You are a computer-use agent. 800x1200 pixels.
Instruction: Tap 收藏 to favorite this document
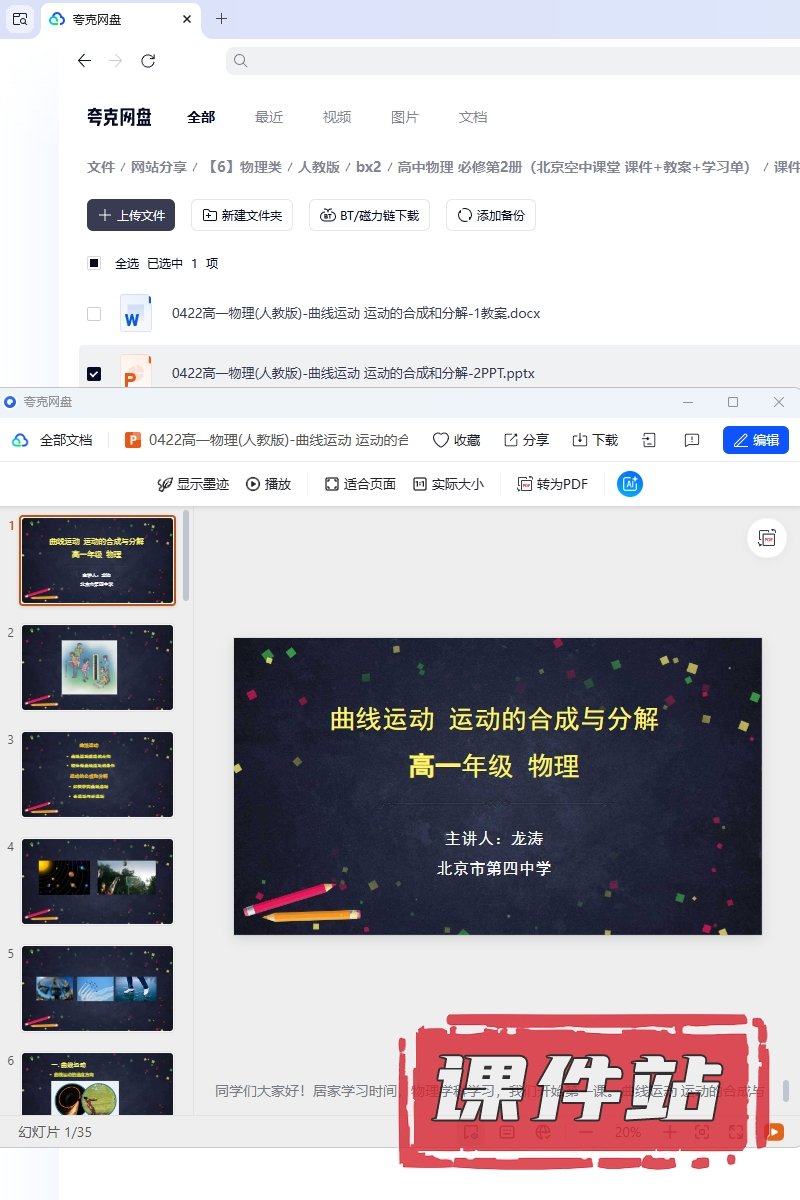[456, 440]
